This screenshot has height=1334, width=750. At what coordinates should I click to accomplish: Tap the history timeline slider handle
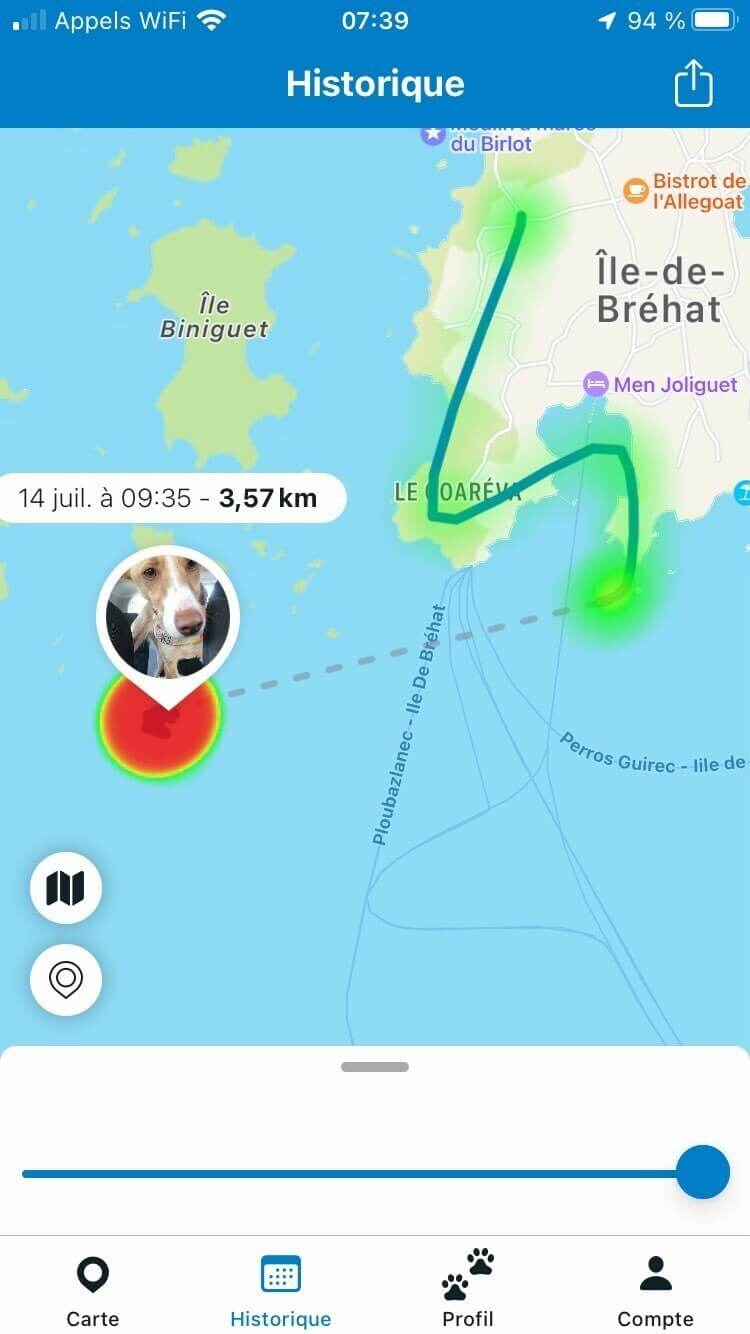[x=703, y=1172]
